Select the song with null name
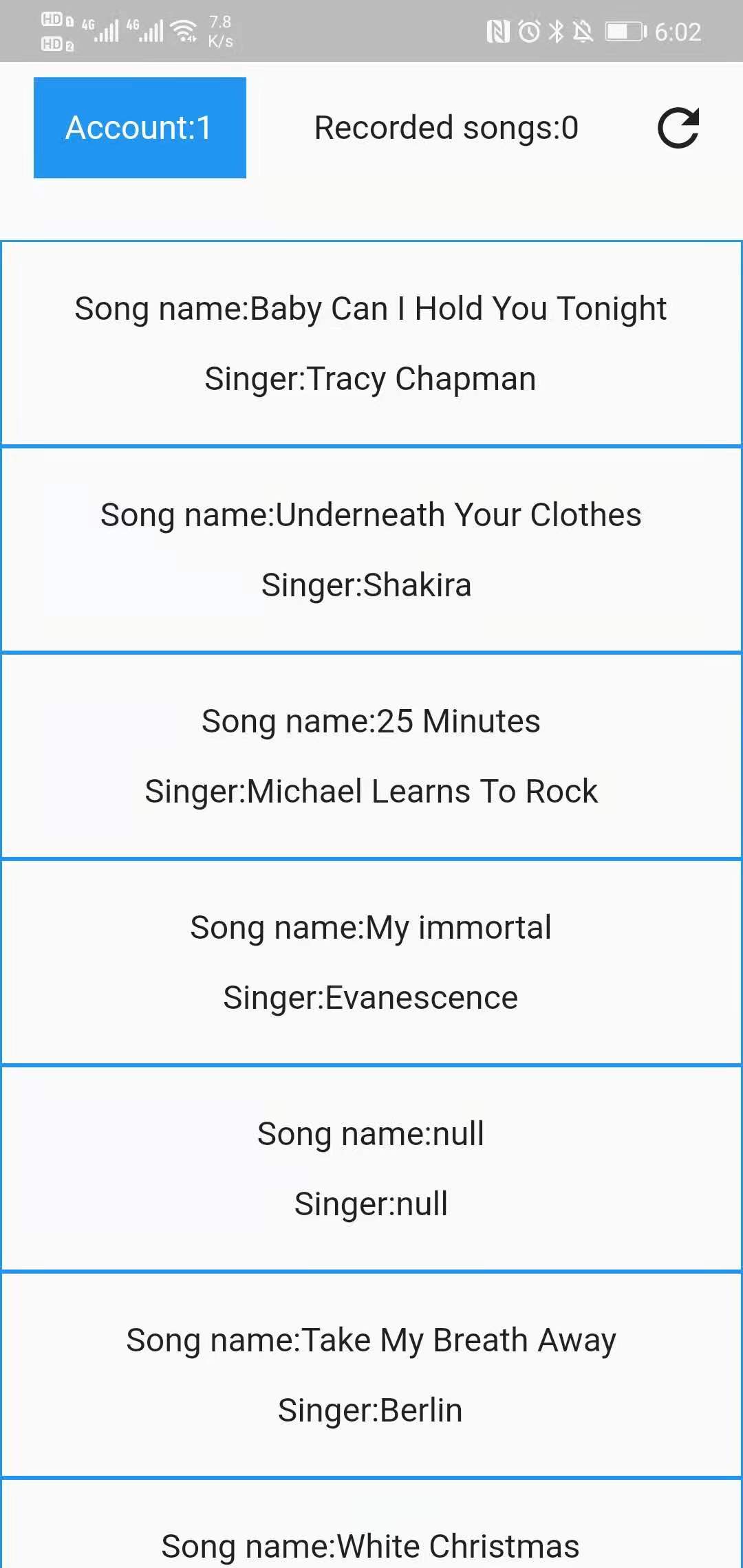The image size is (743, 1568). coord(371,1168)
